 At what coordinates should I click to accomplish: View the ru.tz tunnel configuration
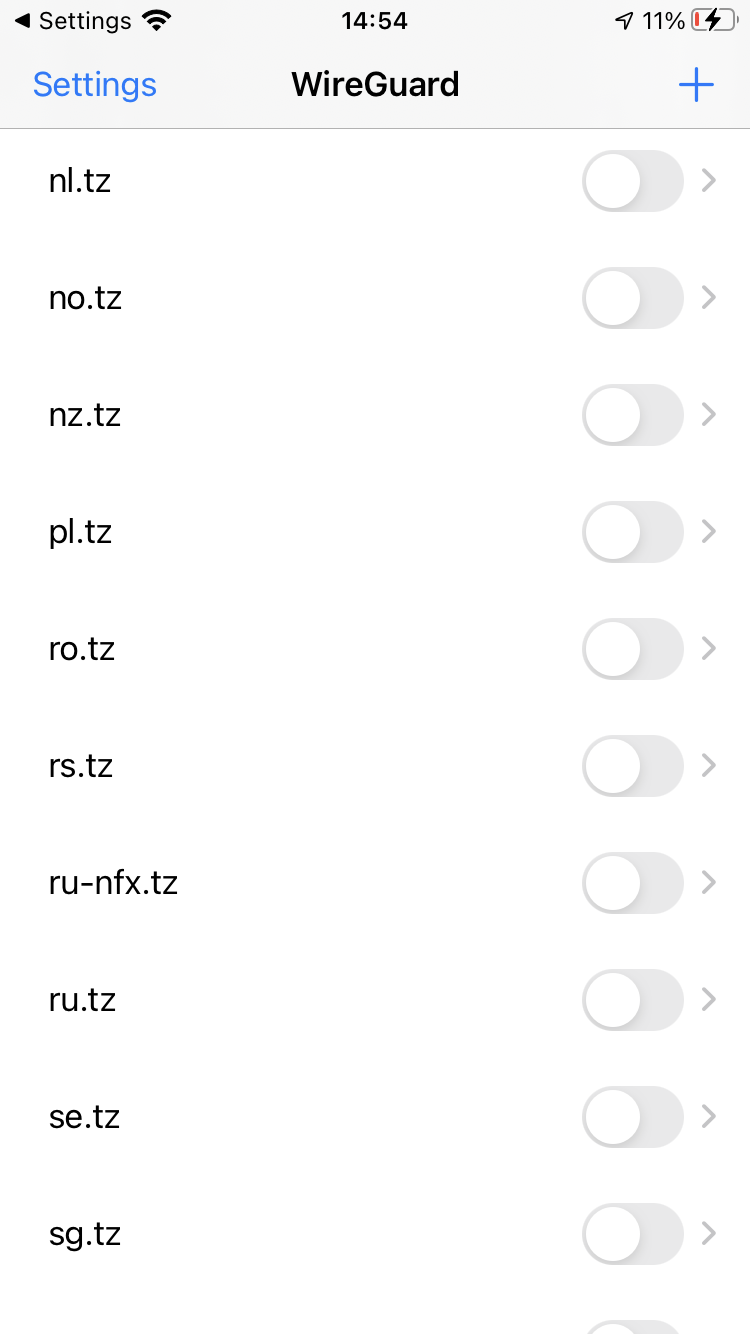[x=709, y=1000]
